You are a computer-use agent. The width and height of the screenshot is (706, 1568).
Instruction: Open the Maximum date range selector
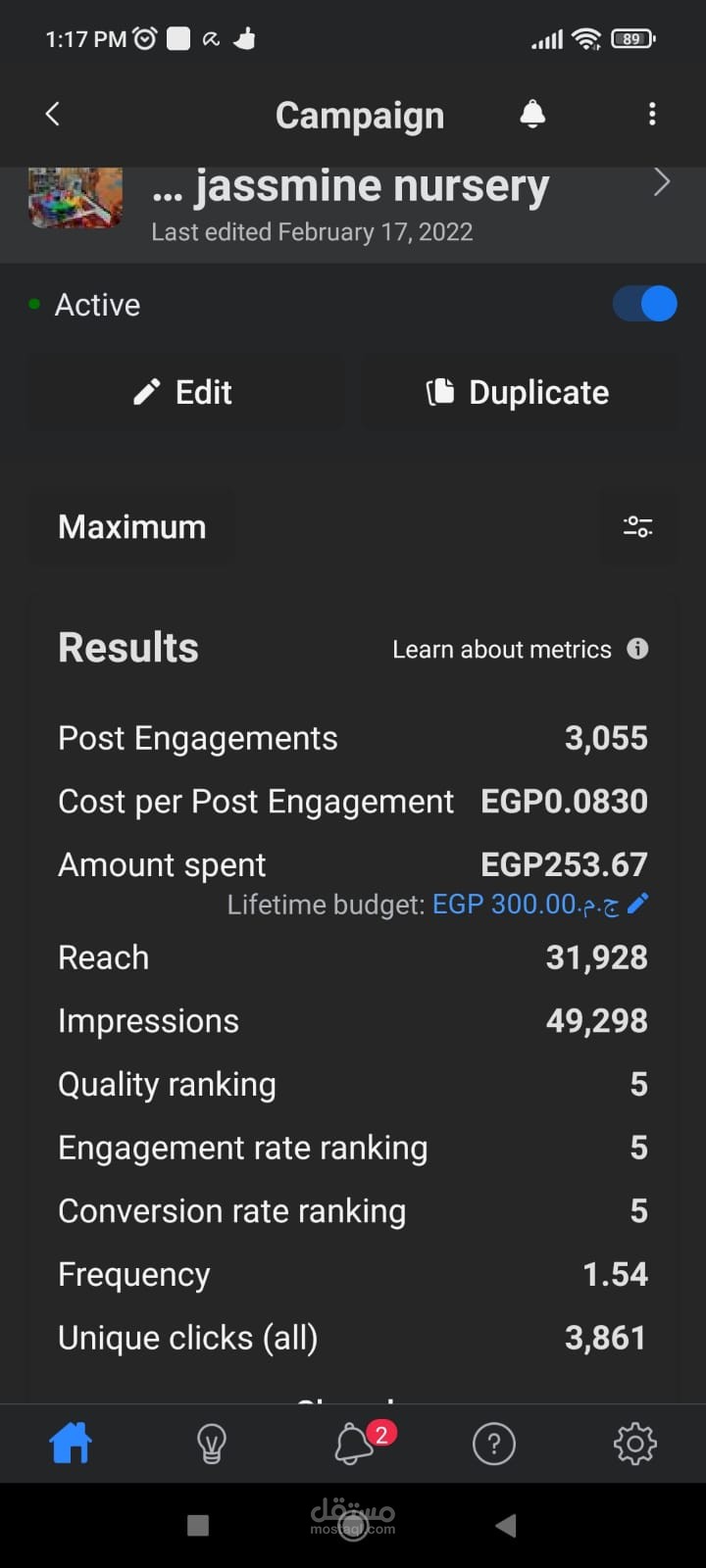132,526
